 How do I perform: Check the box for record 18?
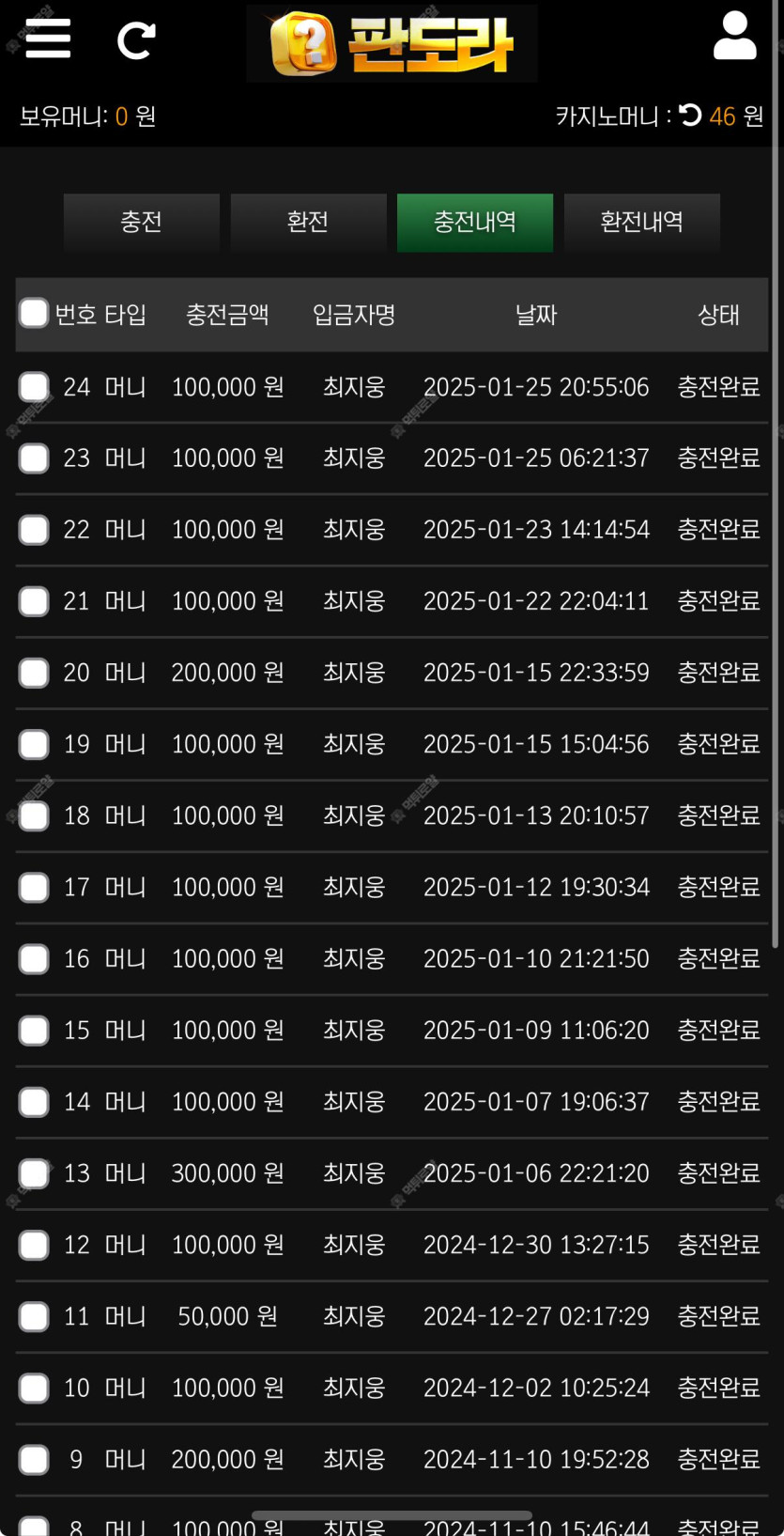point(34,815)
